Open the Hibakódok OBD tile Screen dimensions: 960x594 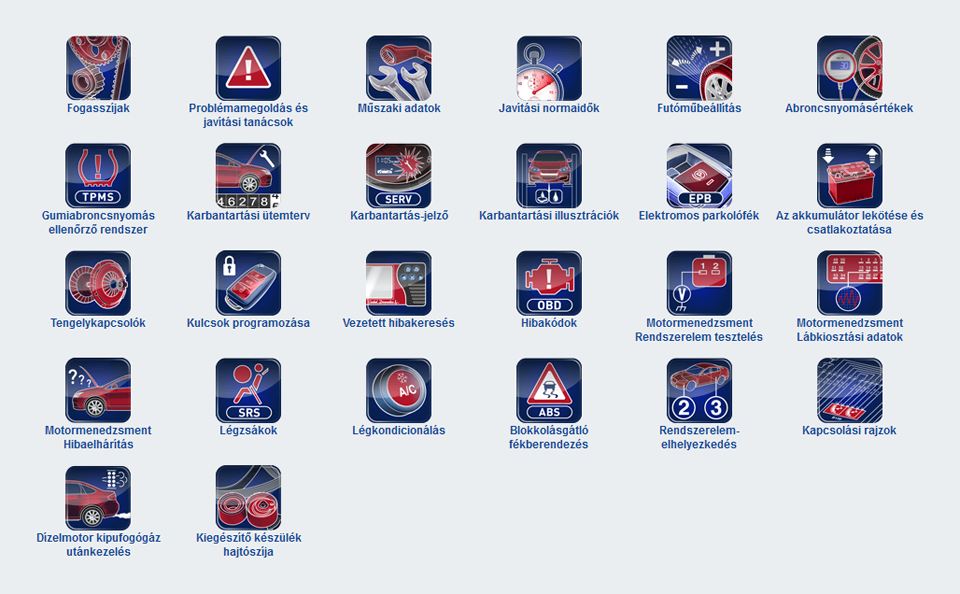(x=549, y=283)
